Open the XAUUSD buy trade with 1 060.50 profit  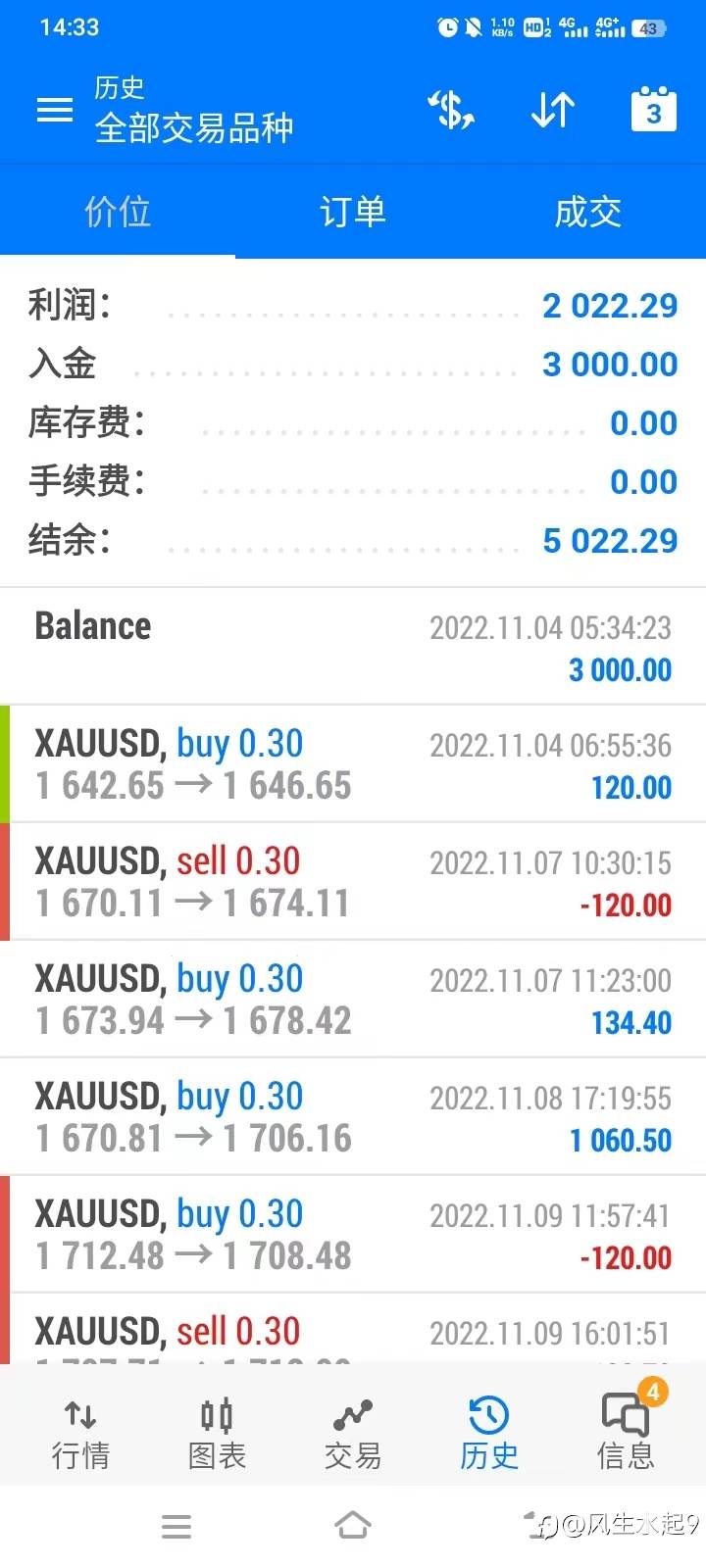pyautogui.click(x=353, y=1117)
